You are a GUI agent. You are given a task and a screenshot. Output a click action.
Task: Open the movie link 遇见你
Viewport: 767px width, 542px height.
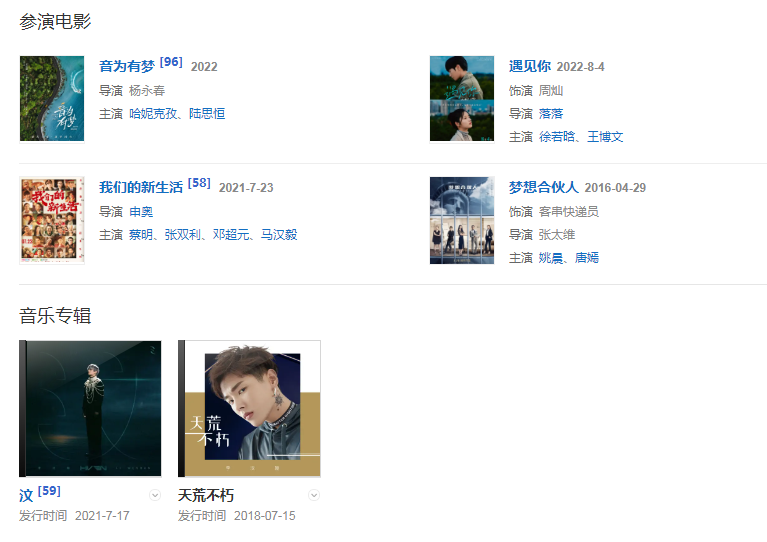pyautogui.click(x=529, y=66)
